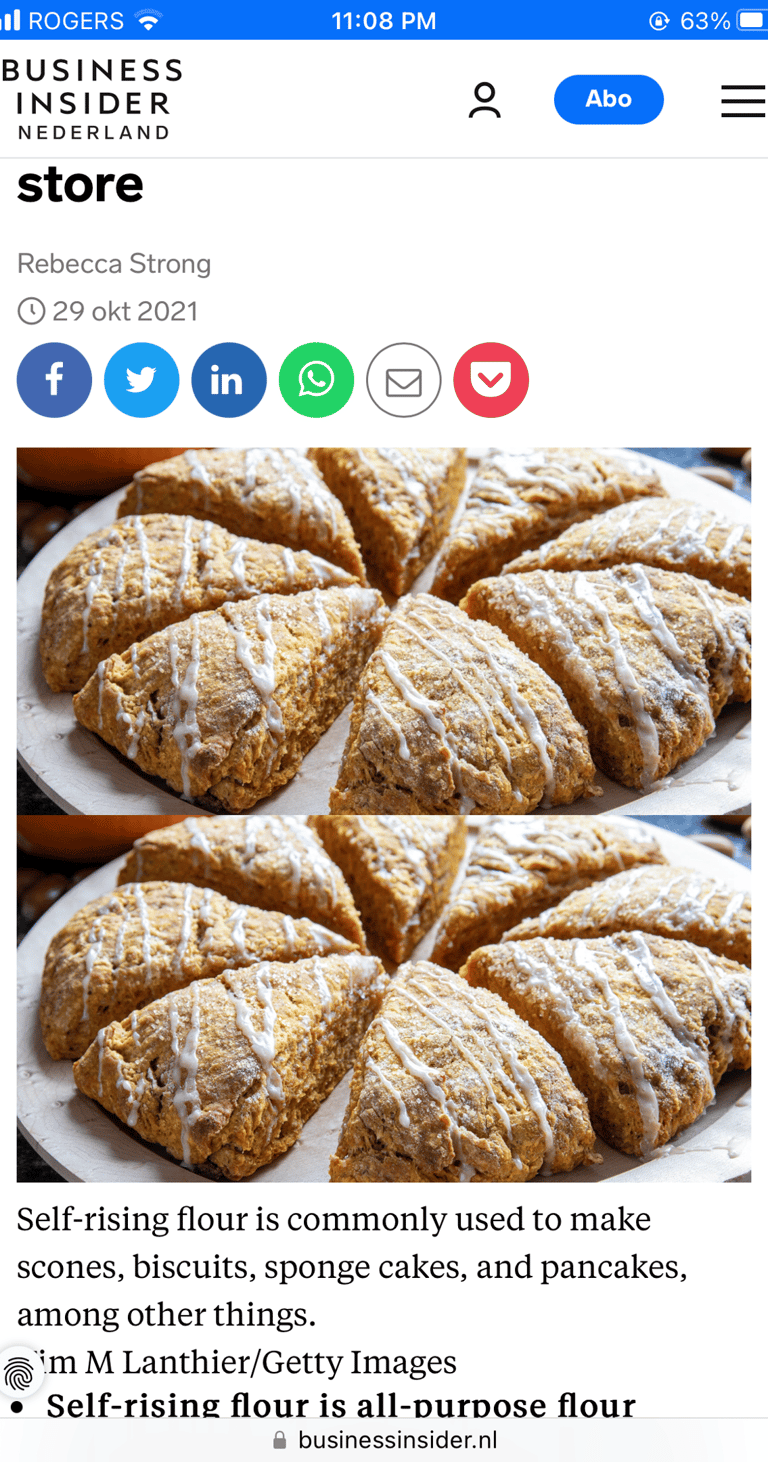
Task: Share the article via WhatsApp
Action: [x=316, y=380]
